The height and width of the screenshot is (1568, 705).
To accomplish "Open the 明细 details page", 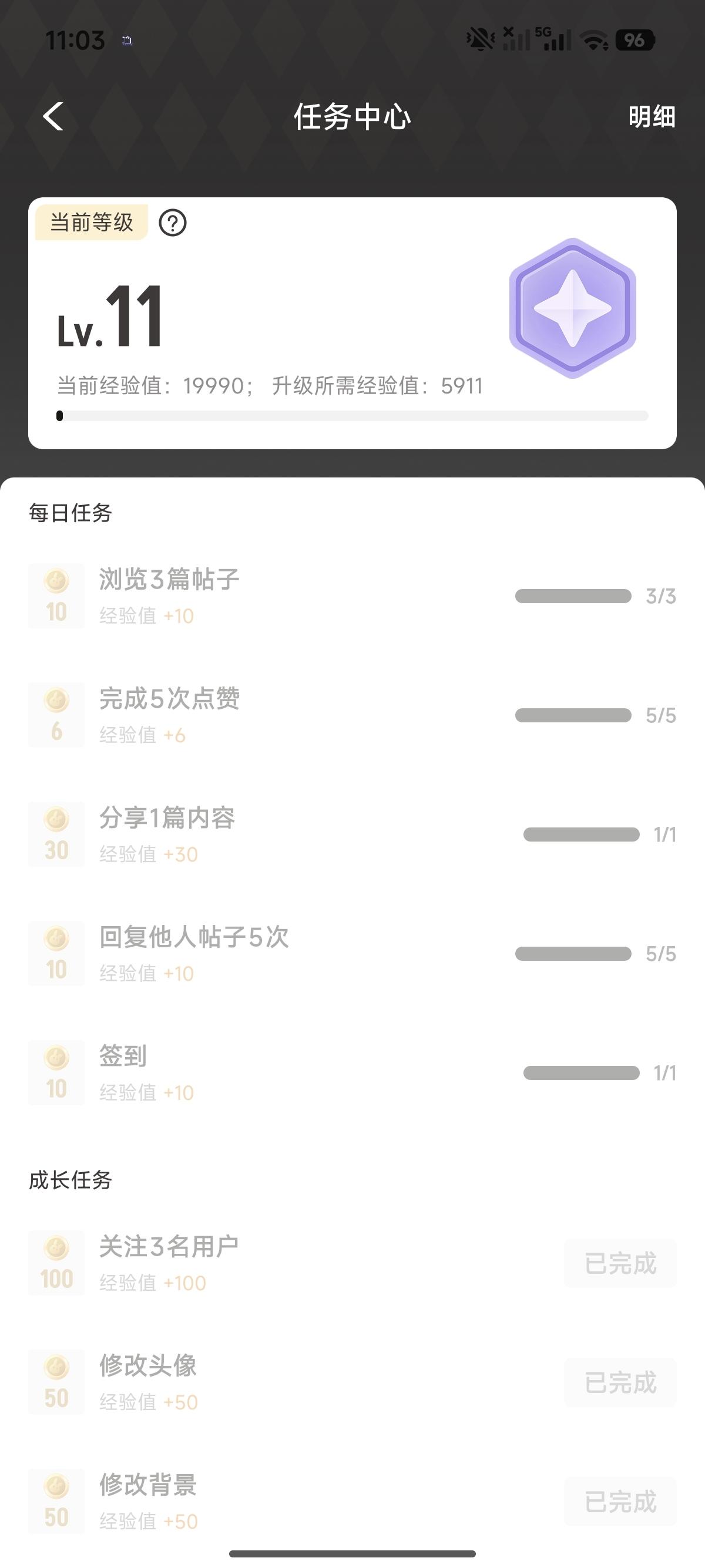I will [652, 116].
